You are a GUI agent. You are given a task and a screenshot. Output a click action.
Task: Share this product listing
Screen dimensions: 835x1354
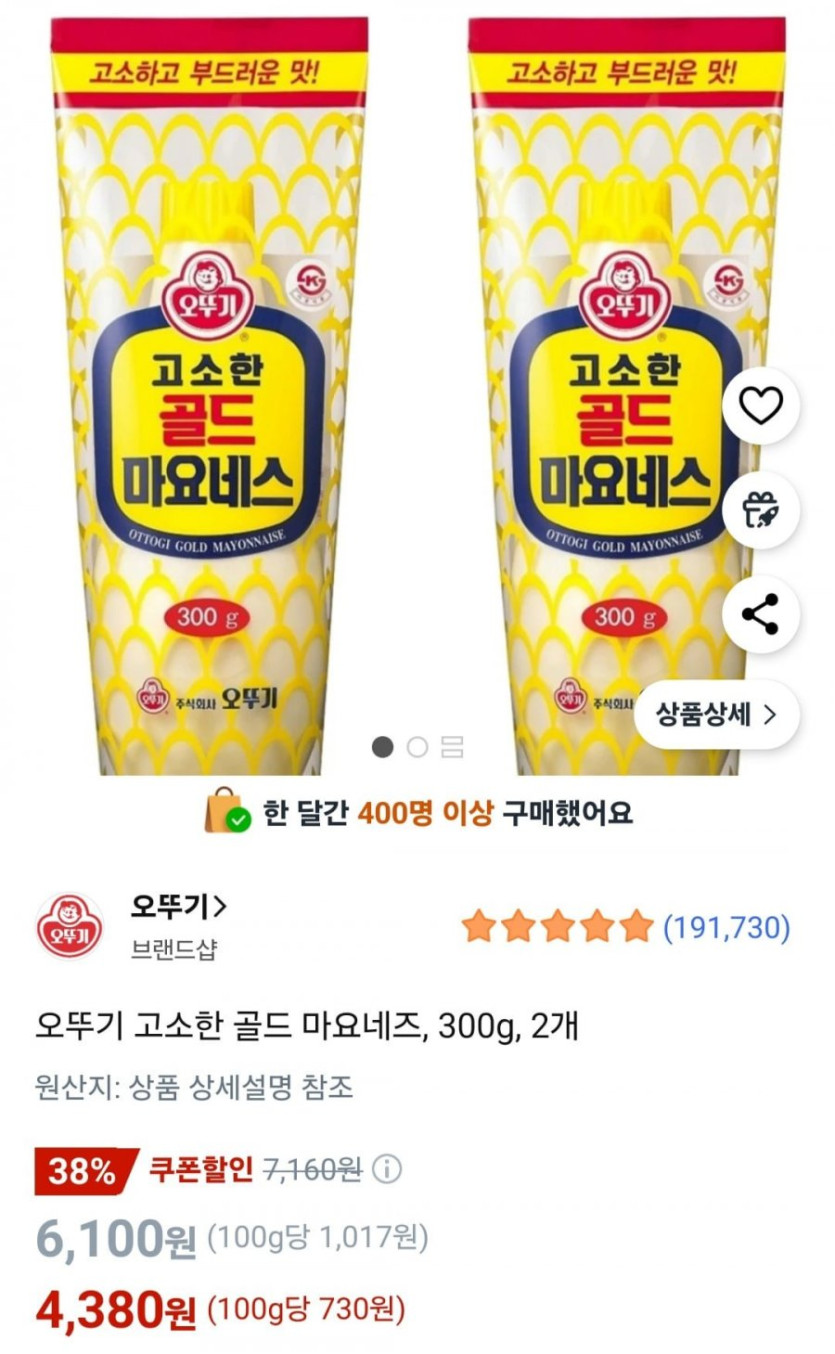tap(760, 615)
